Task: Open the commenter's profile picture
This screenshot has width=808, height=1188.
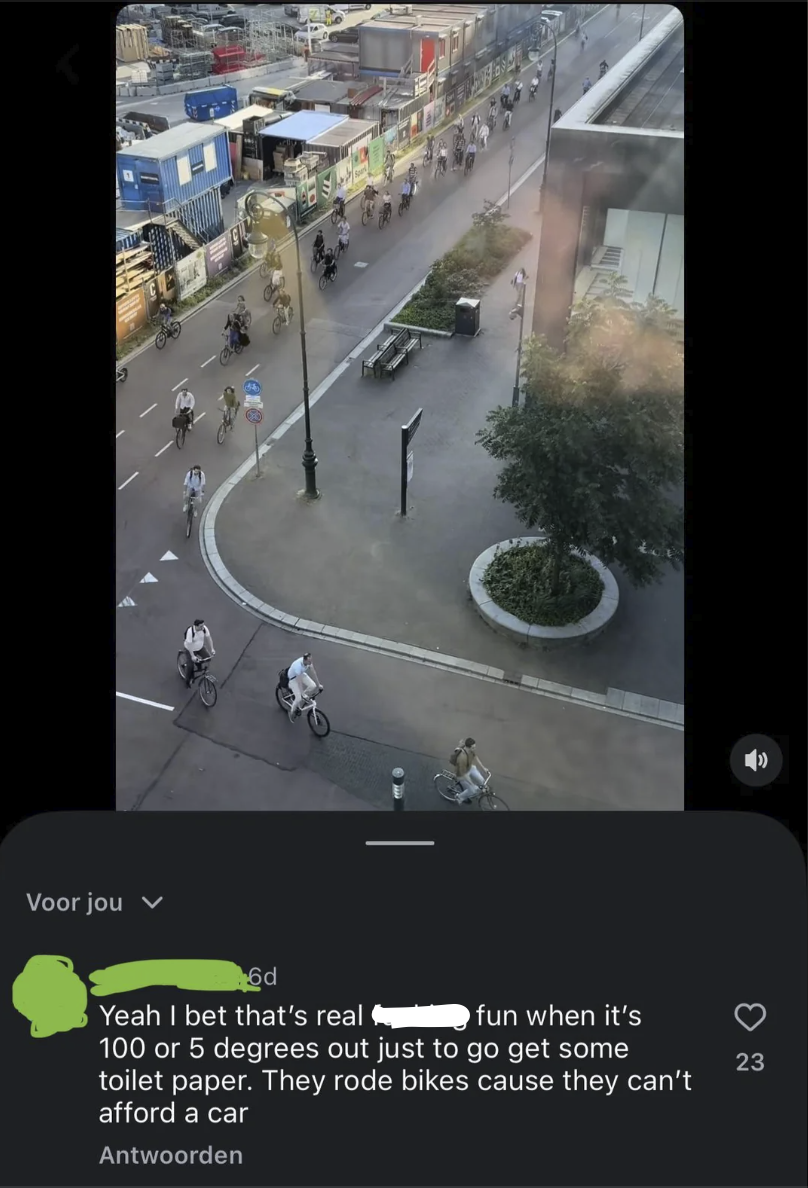Action: tap(50, 996)
